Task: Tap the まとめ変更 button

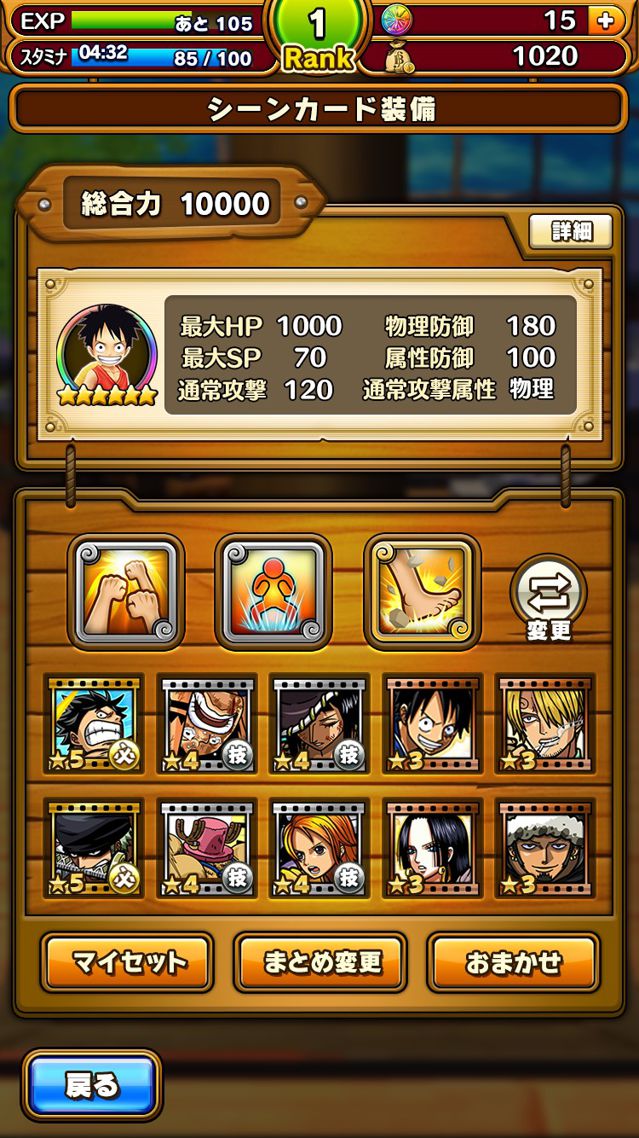Action: pos(320,962)
